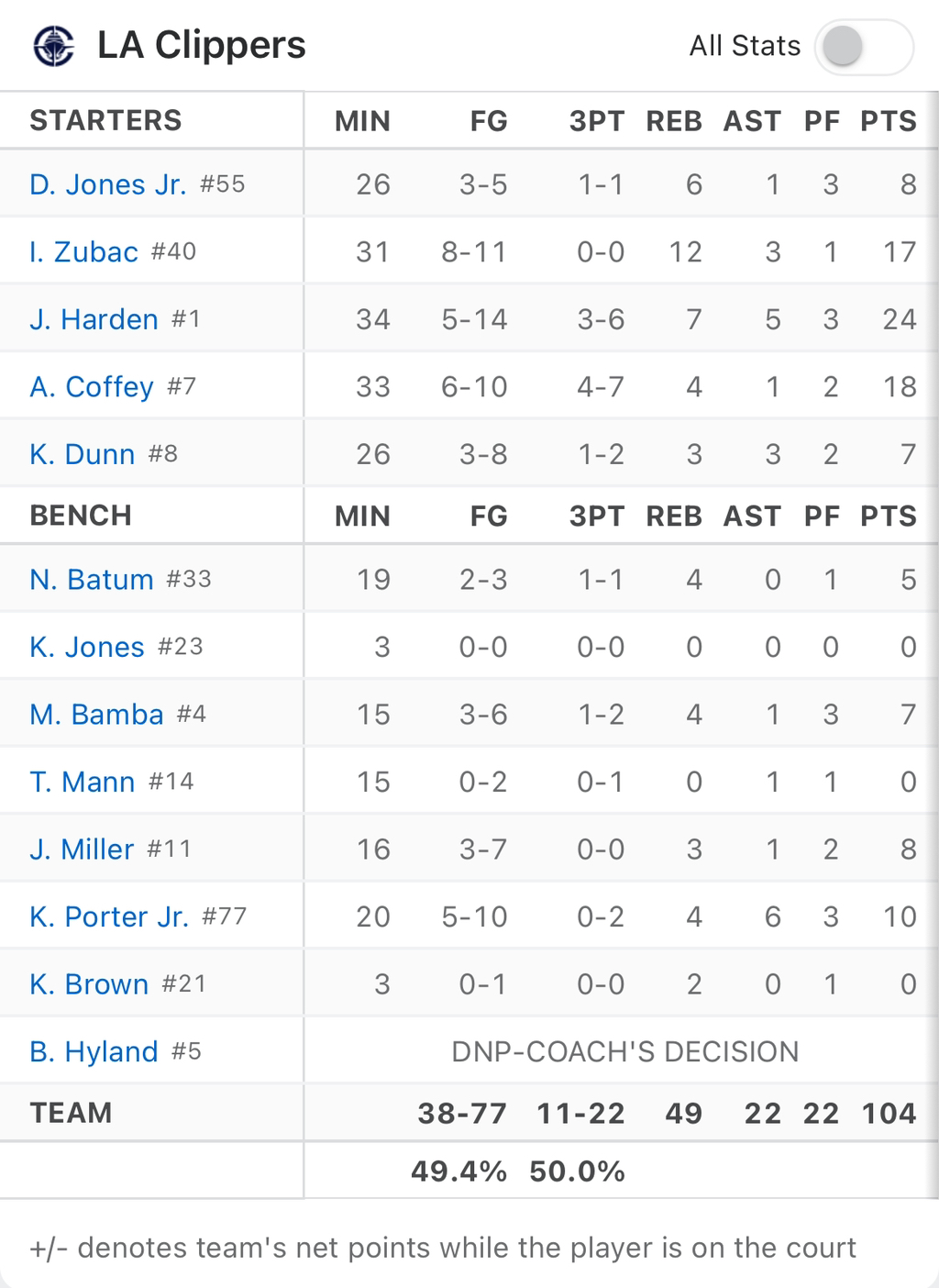Open K. Jones player page
This screenshot has width=939, height=1288.
[87, 647]
